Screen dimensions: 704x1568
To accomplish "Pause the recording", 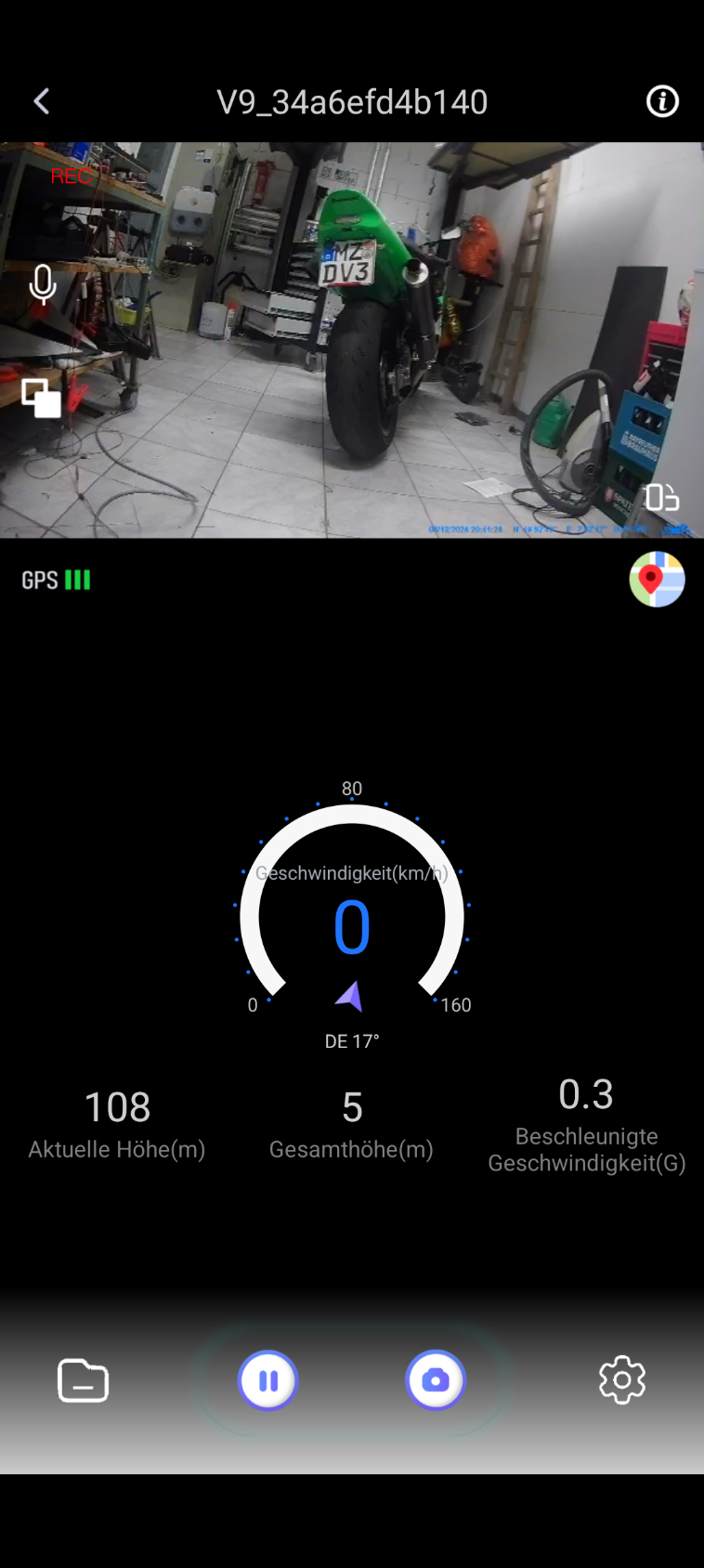I will (x=267, y=1380).
